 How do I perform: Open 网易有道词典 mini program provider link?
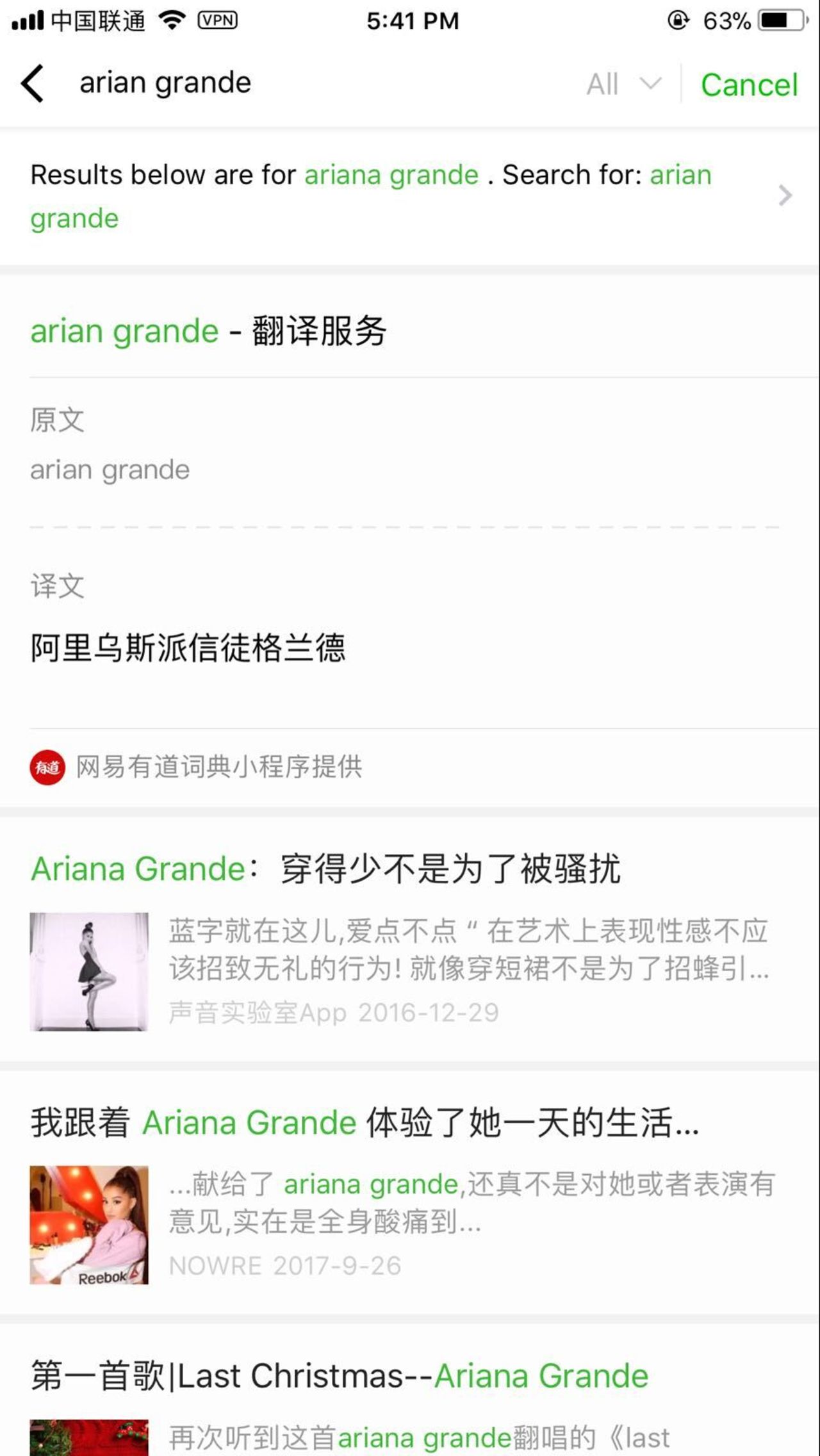pyautogui.click(x=218, y=767)
